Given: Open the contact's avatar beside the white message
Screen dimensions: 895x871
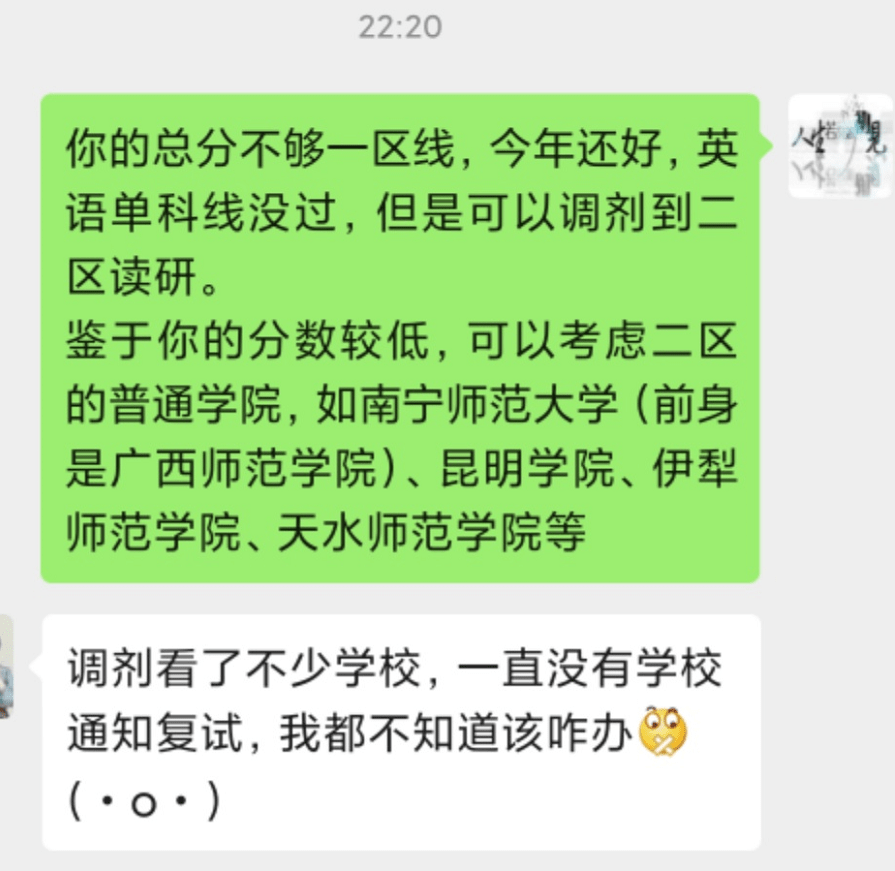Looking at the screenshot, I should click(x=6, y=666).
